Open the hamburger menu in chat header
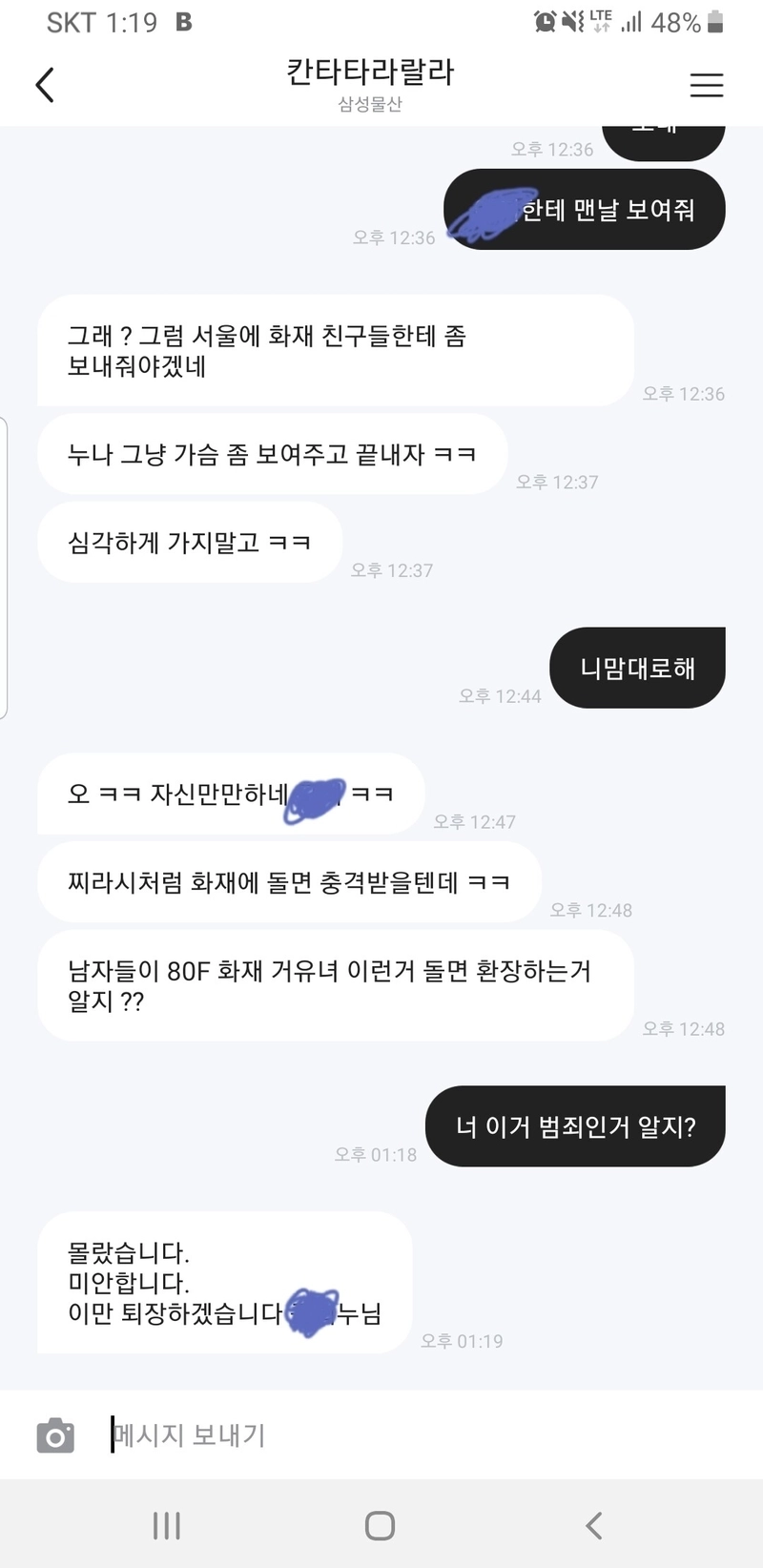The height and width of the screenshot is (1568, 763). [x=706, y=85]
